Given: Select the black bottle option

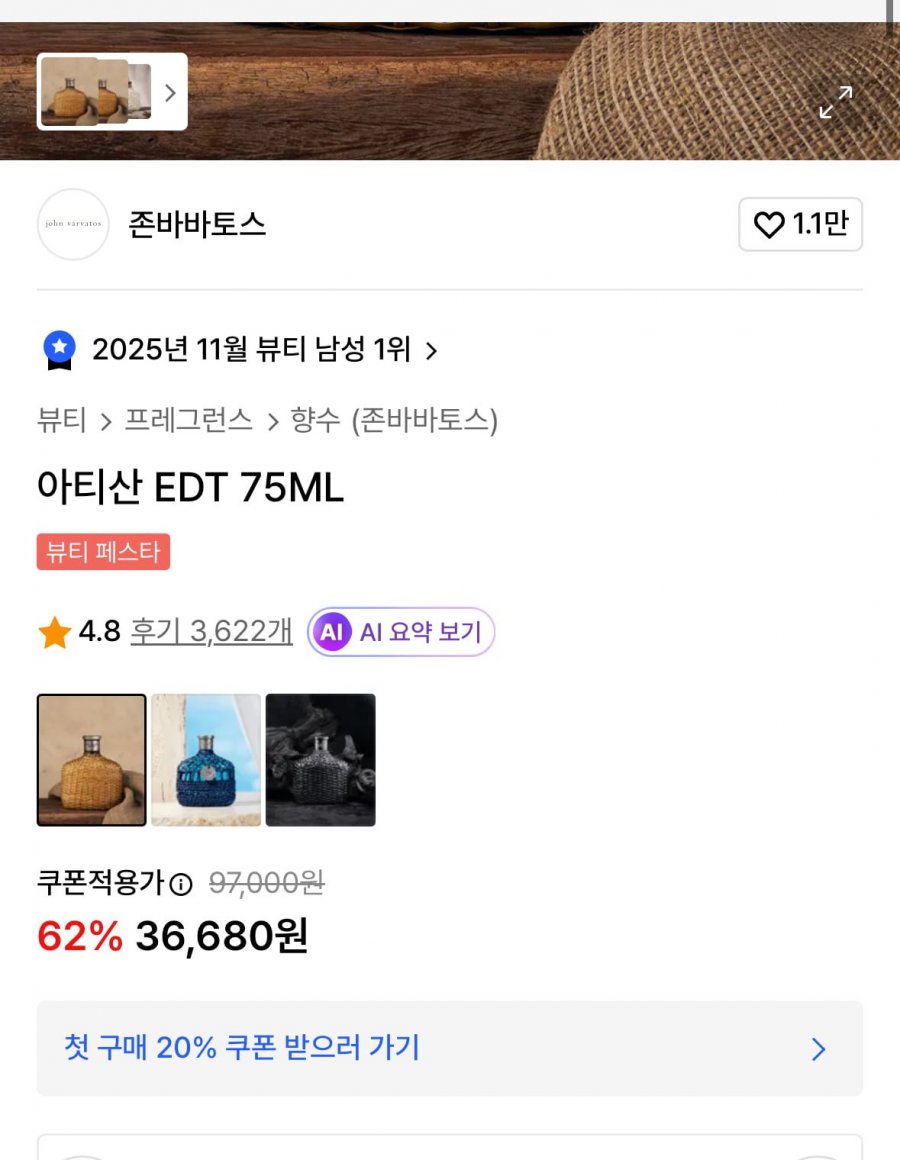Looking at the screenshot, I should click(320, 760).
